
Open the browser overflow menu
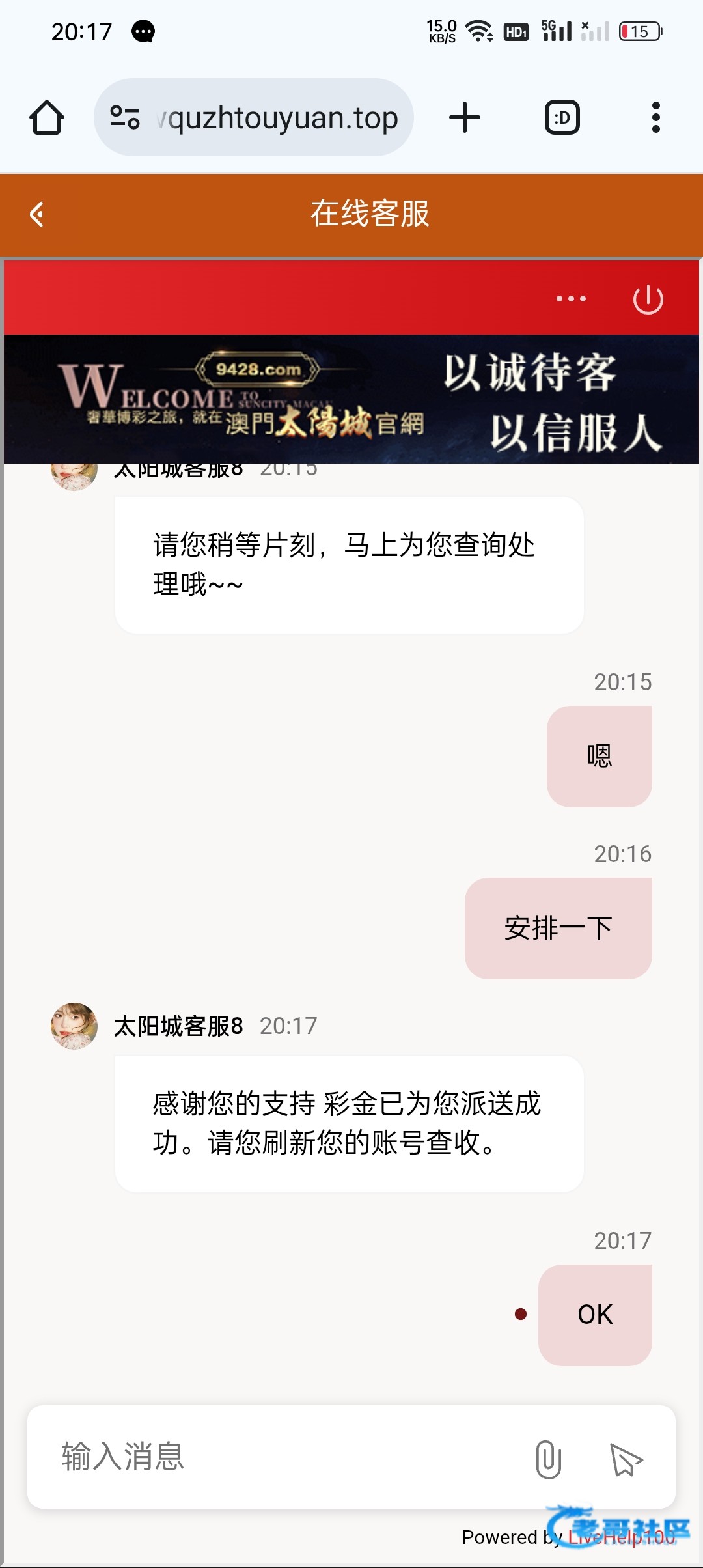point(655,118)
